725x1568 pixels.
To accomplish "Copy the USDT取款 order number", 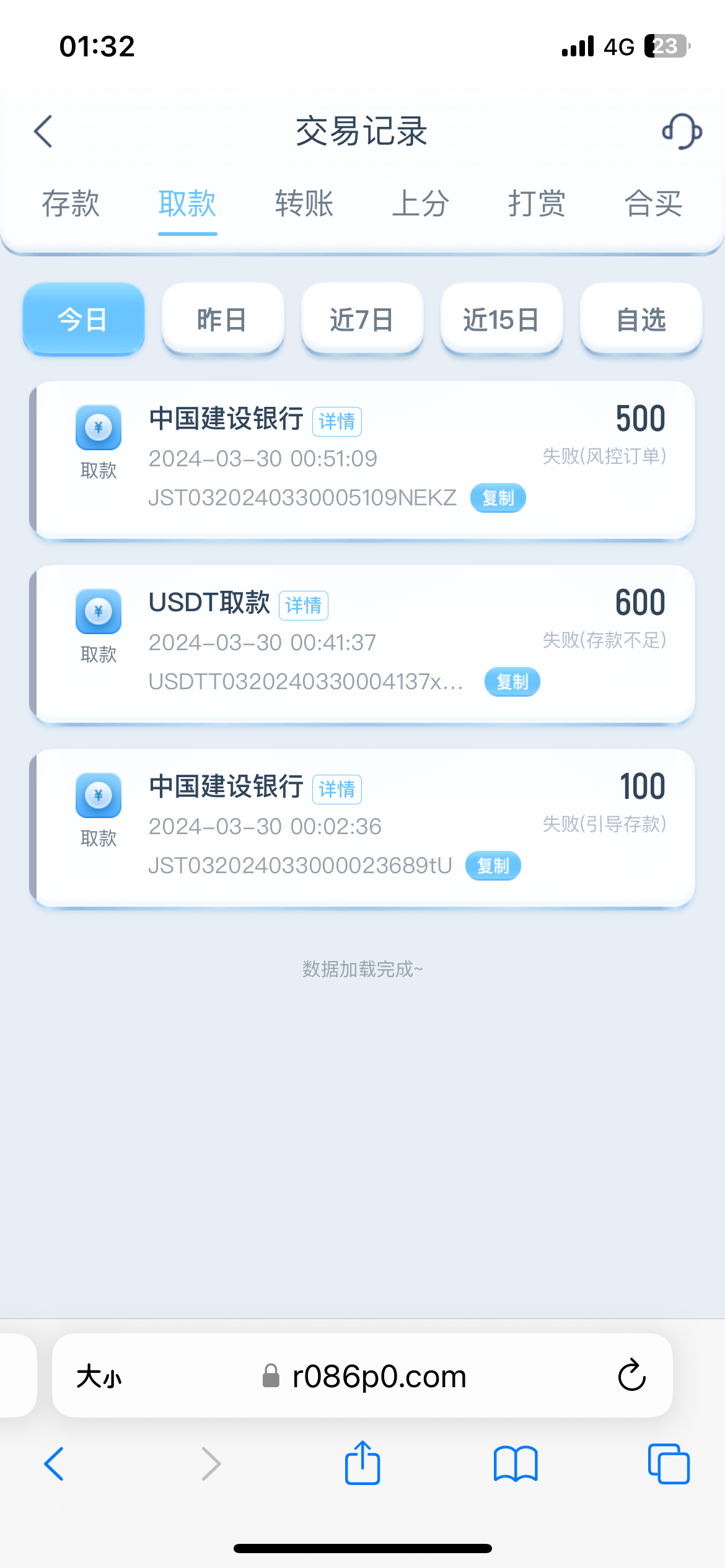I will click(x=512, y=682).
